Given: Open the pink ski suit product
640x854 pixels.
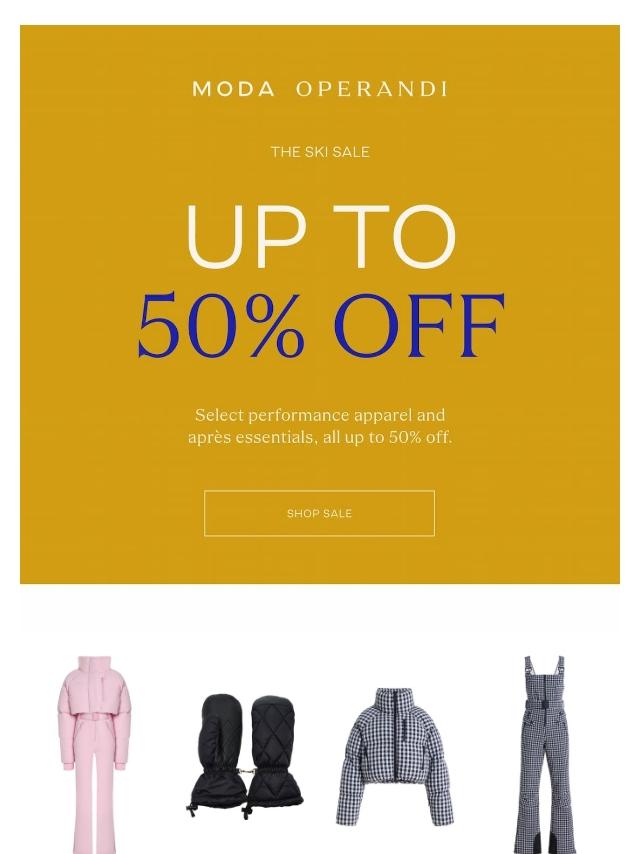Looking at the screenshot, I should point(94,755).
